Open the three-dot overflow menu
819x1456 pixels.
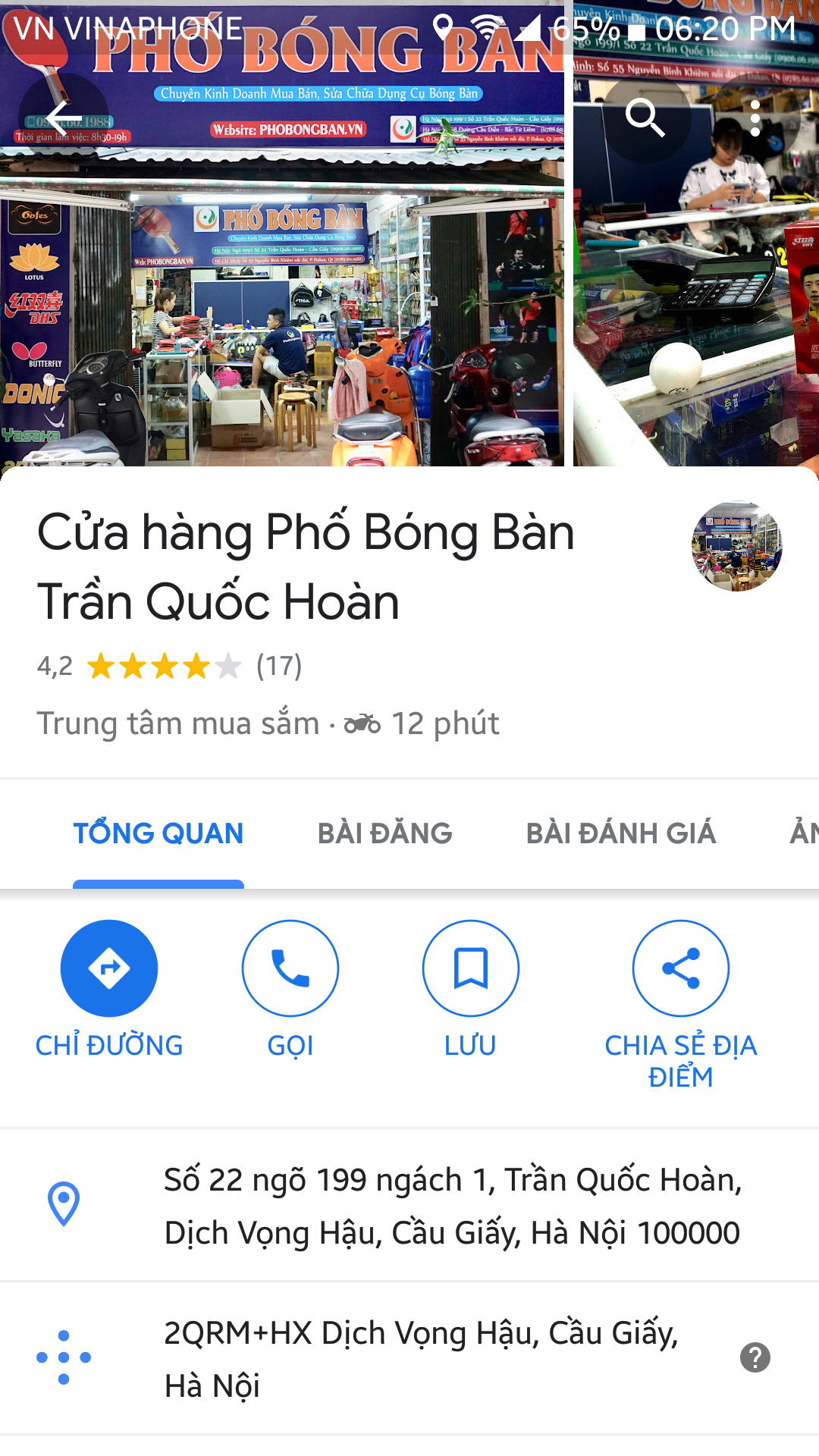click(x=755, y=118)
